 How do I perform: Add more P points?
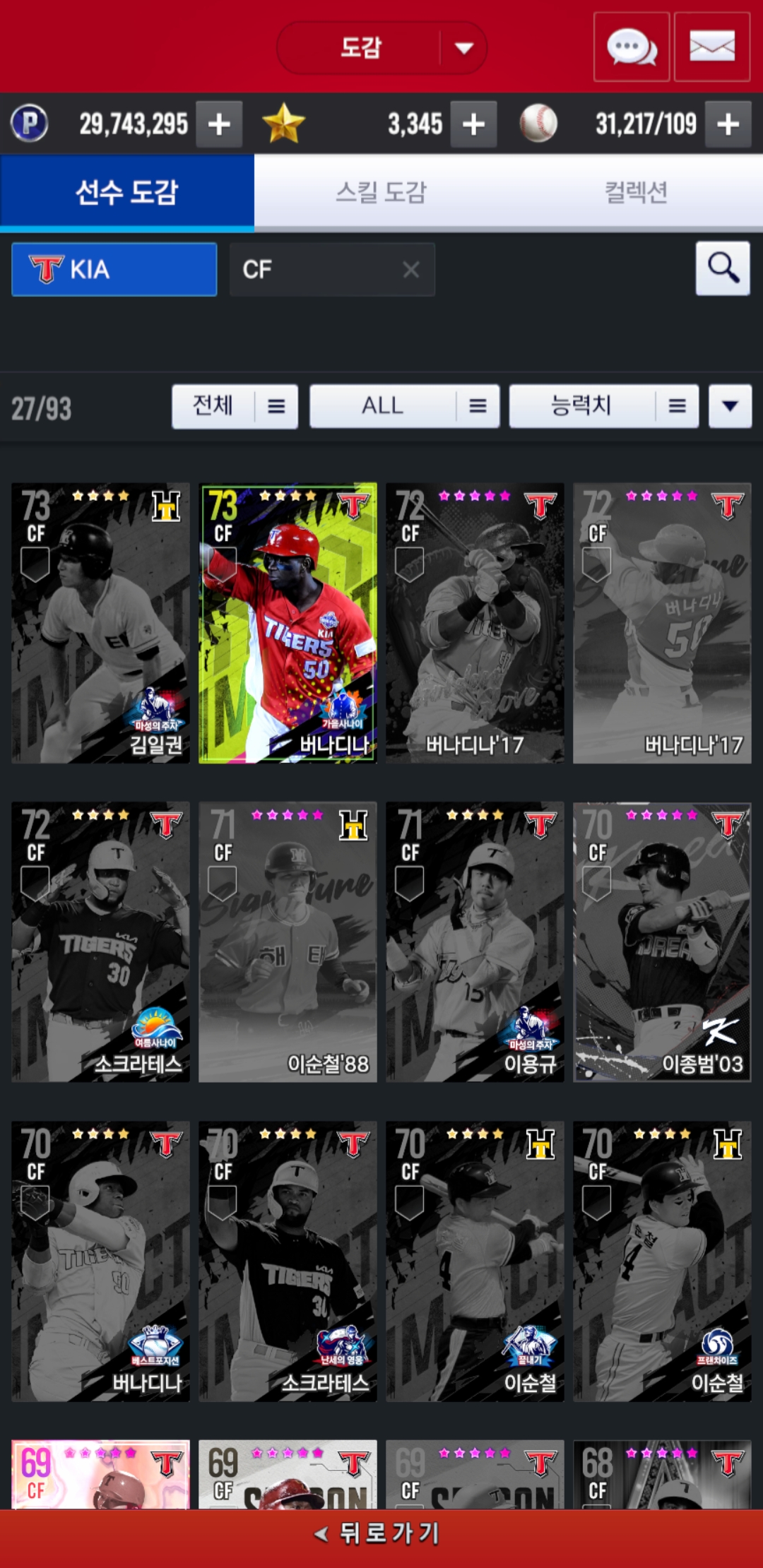[219, 124]
